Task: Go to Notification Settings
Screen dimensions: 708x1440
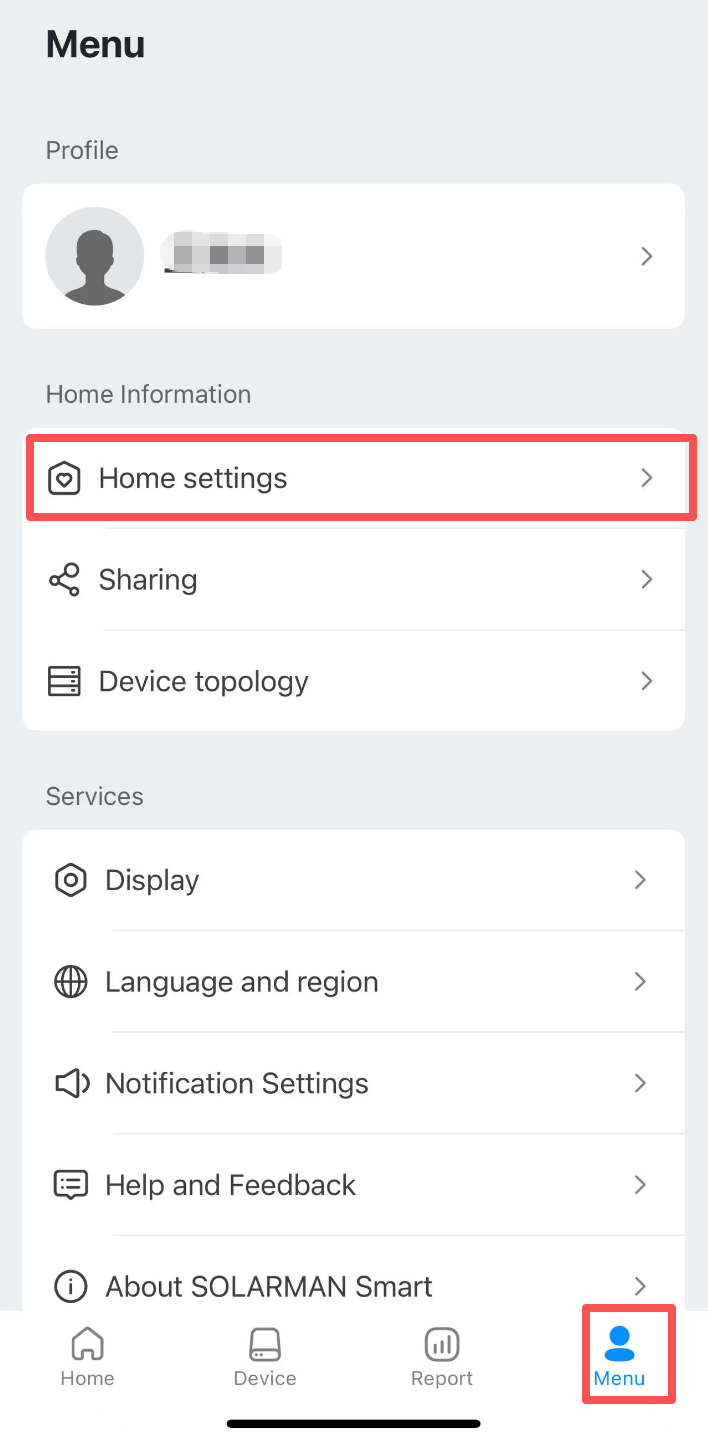Action: pyautogui.click(x=353, y=1083)
